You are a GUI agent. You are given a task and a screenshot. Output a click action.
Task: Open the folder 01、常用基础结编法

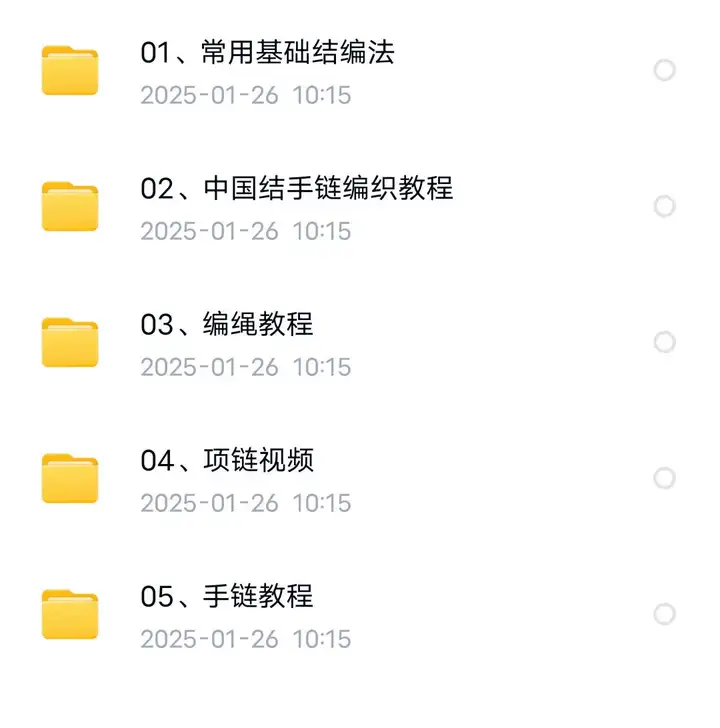click(268, 52)
